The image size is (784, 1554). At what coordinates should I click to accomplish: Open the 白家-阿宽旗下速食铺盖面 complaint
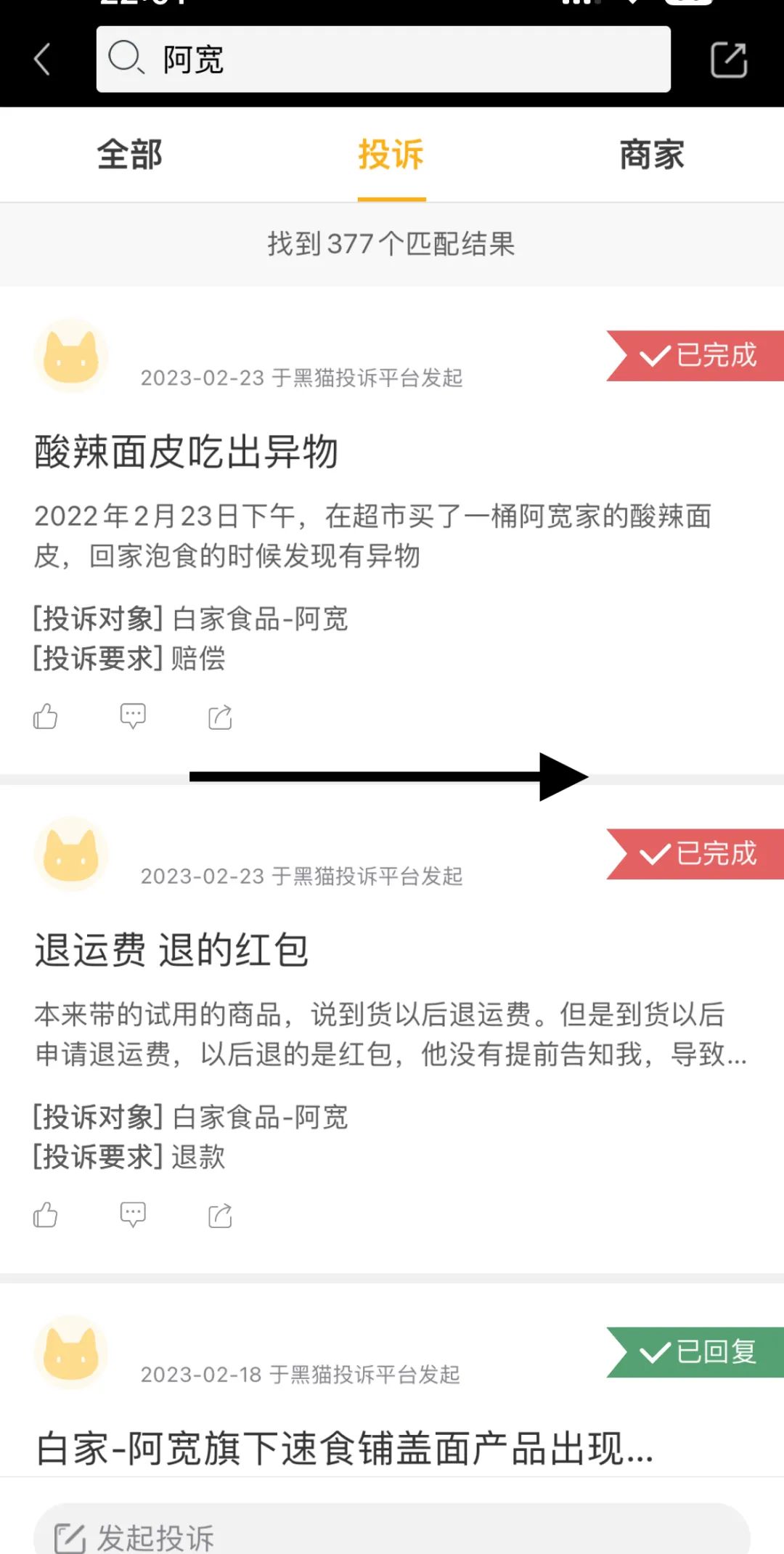point(345,1447)
